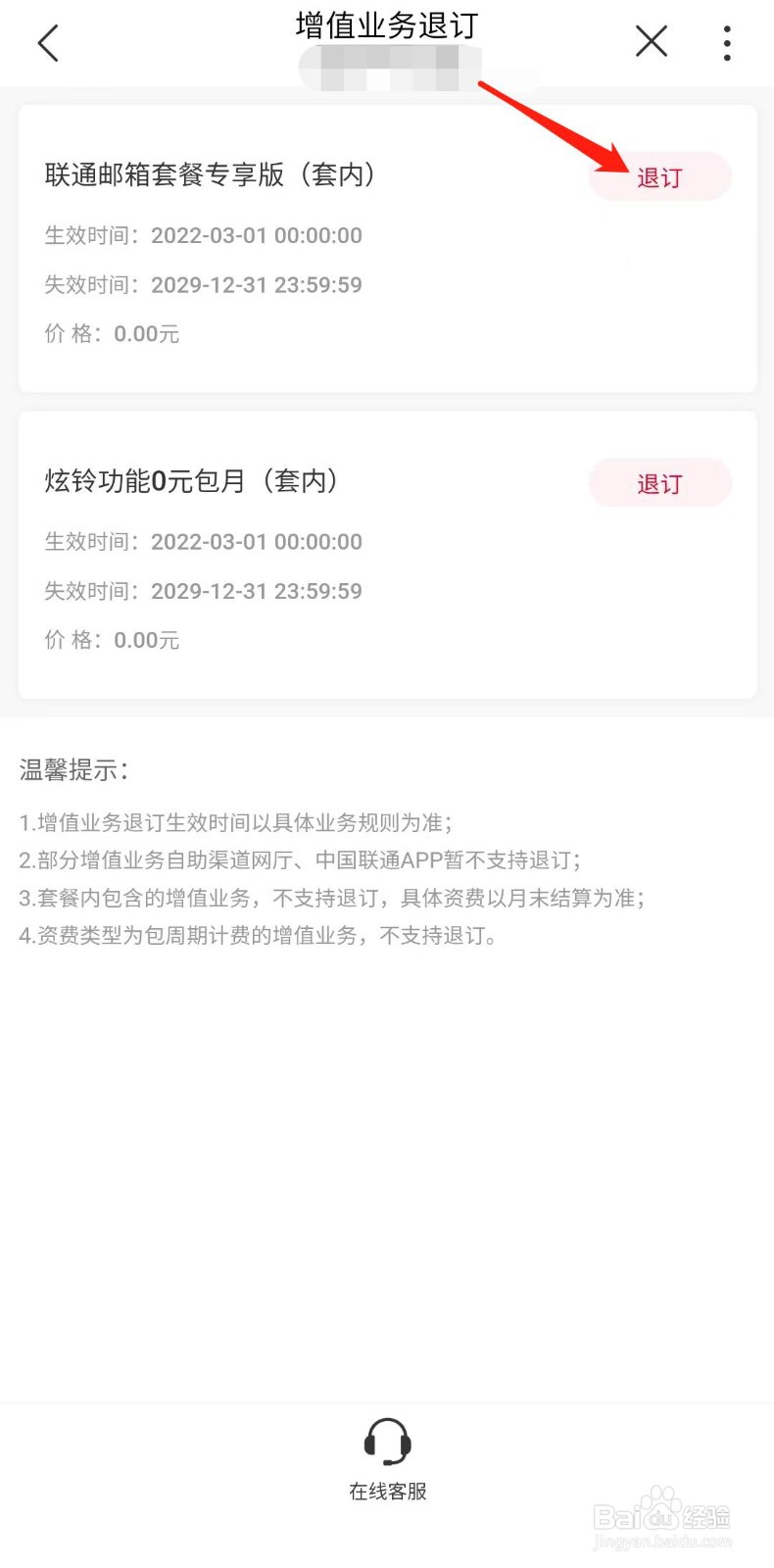Tap the vertical ellipsis menu icon
The width and height of the screenshot is (774, 1568).
726,43
